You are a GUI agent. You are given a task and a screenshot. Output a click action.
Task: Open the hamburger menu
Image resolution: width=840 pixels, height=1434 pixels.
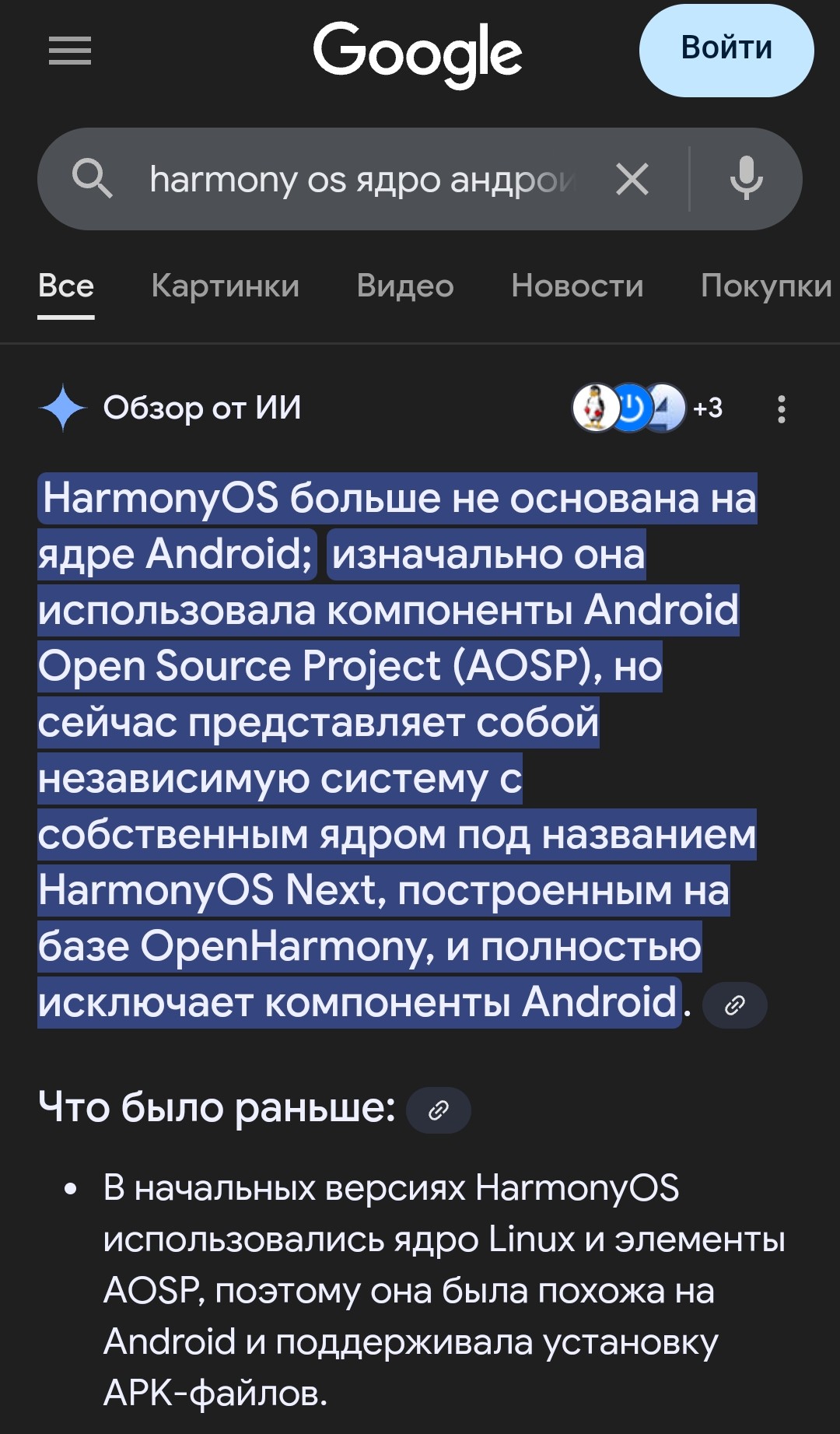tap(70, 51)
